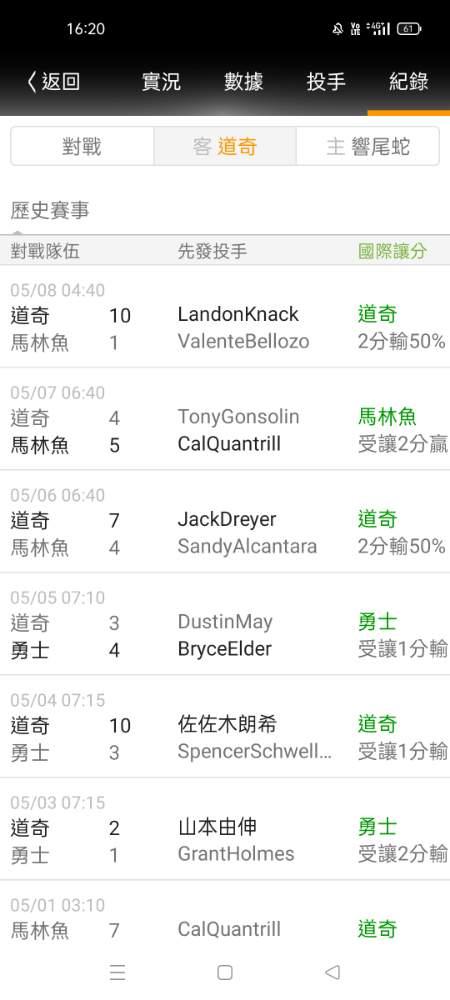
Task: View the 05/03 山本由伸 game row
Action: click(x=225, y=829)
